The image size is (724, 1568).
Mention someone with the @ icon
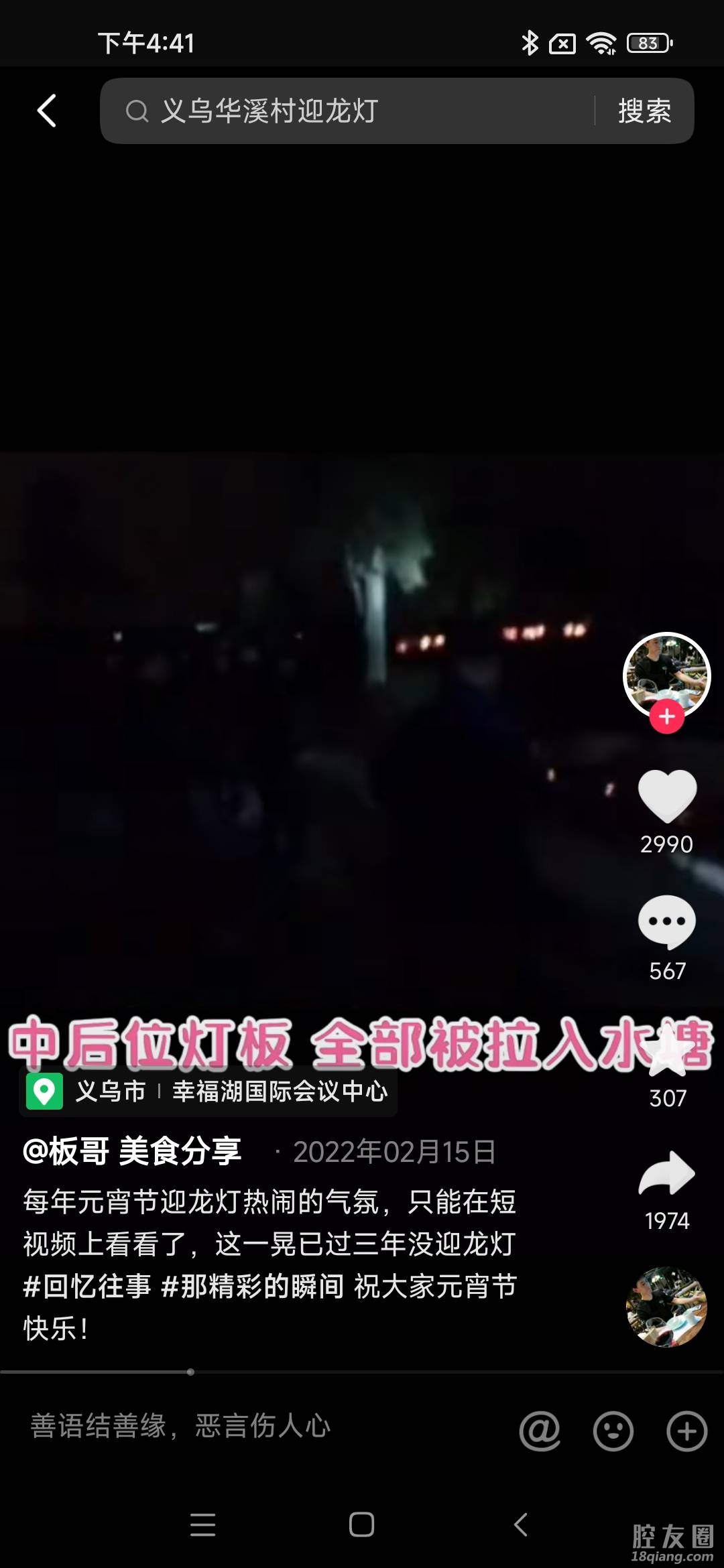[540, 1431]
